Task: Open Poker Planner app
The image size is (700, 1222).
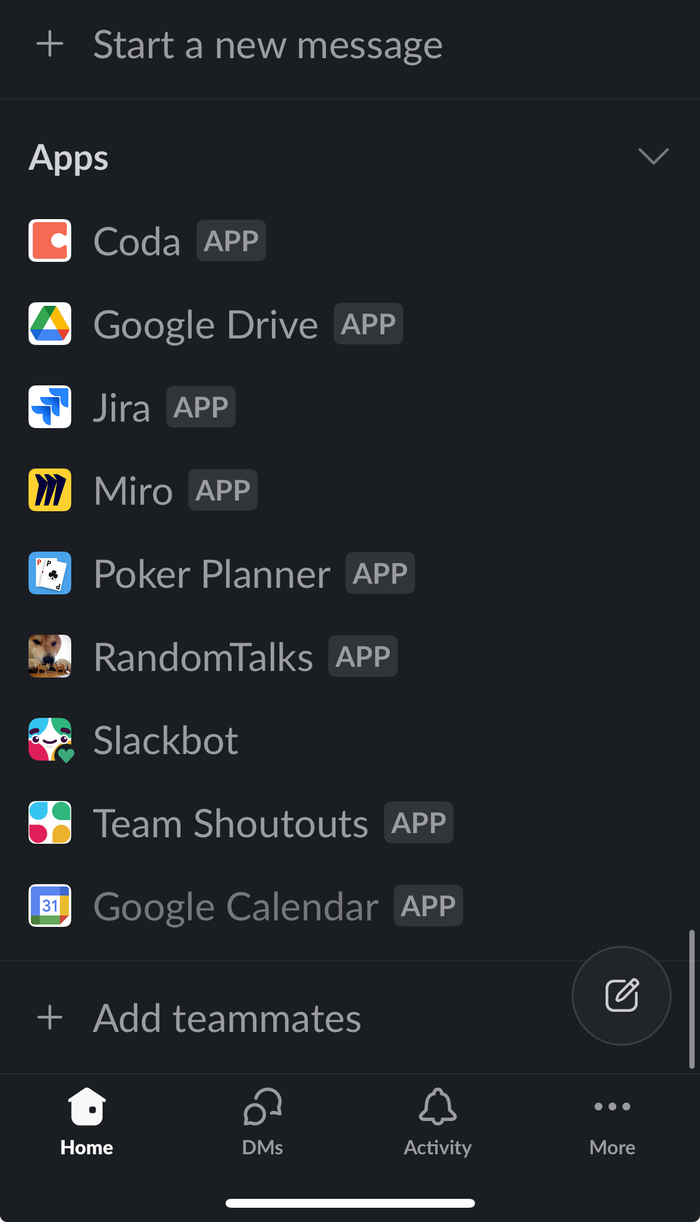Action: pyautogui.click(x=211, y=574)
